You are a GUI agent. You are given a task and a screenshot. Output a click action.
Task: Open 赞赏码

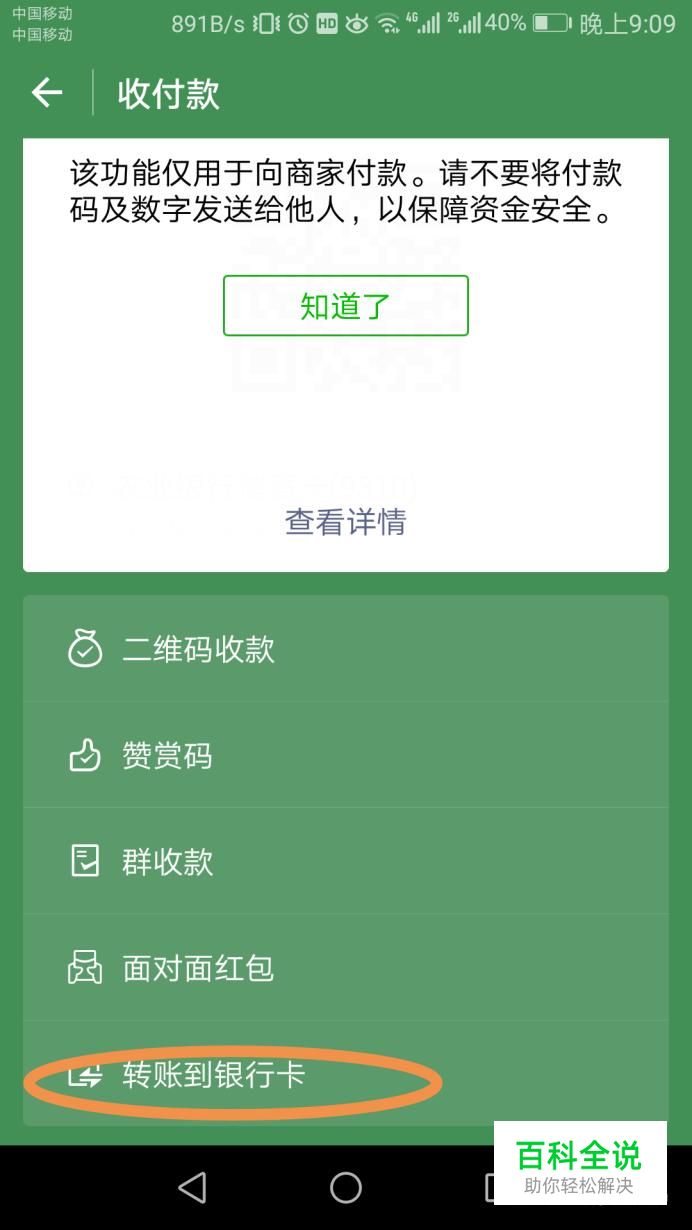point(346,755)
